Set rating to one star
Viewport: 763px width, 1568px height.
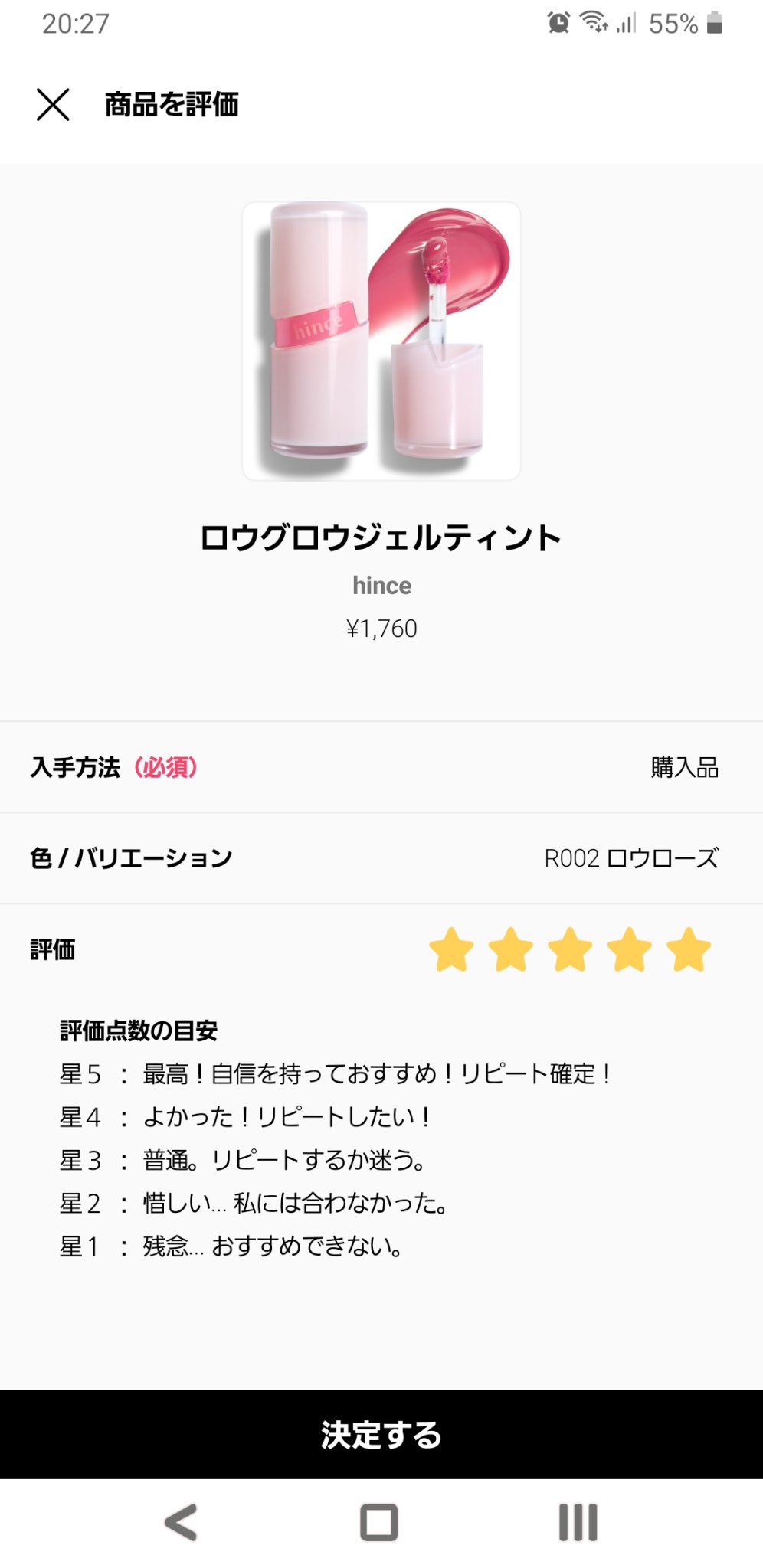(x=451, y=949)
